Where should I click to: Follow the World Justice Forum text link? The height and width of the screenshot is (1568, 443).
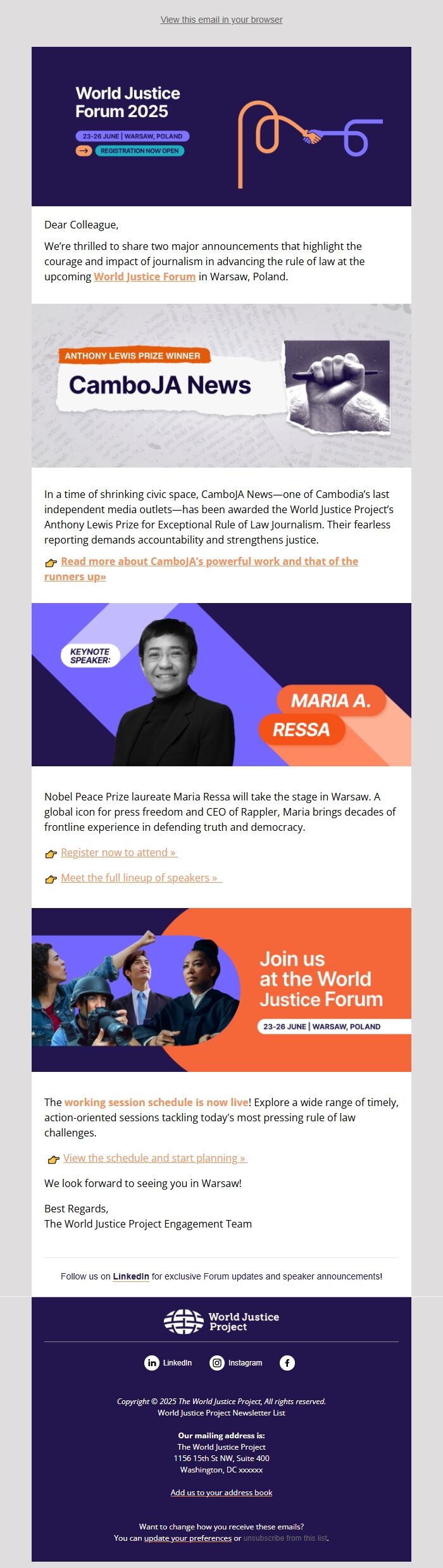coord(144,277)
